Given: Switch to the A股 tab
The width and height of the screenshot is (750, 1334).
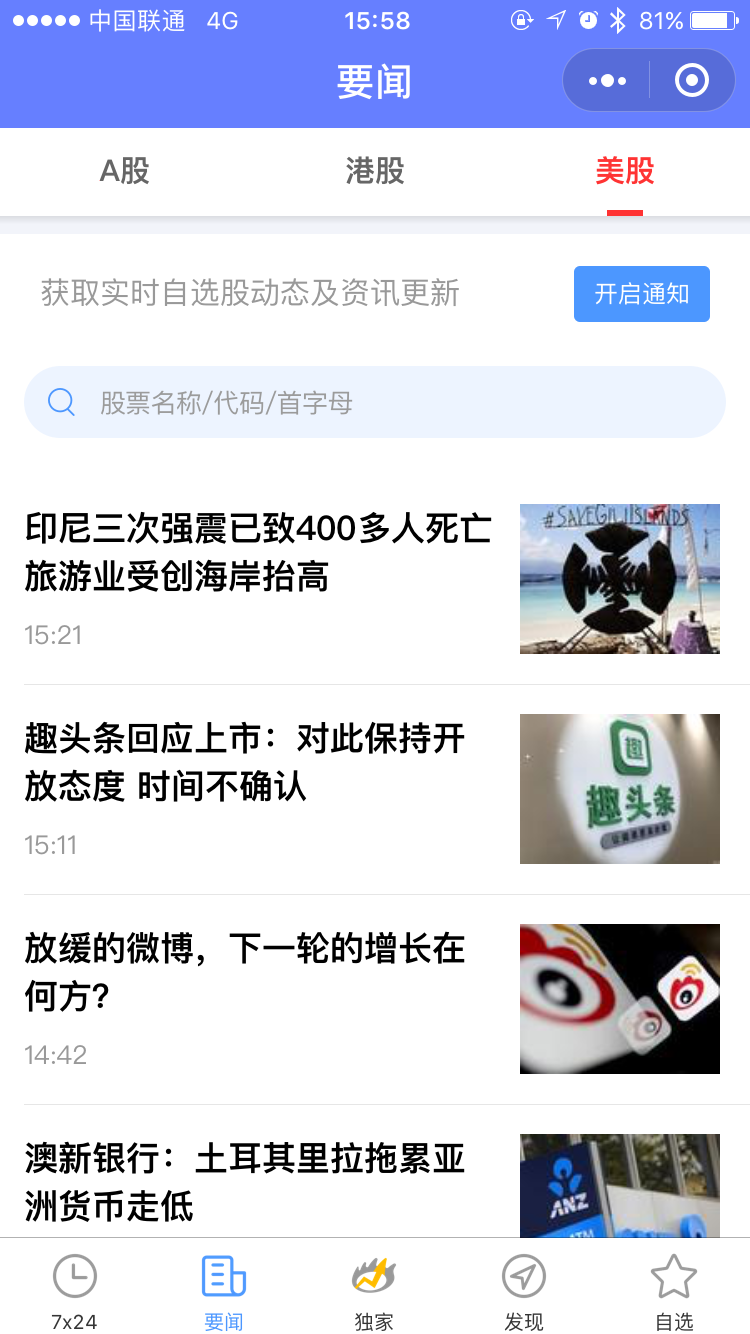Looking at the screenshot, I should click(125, 171).
